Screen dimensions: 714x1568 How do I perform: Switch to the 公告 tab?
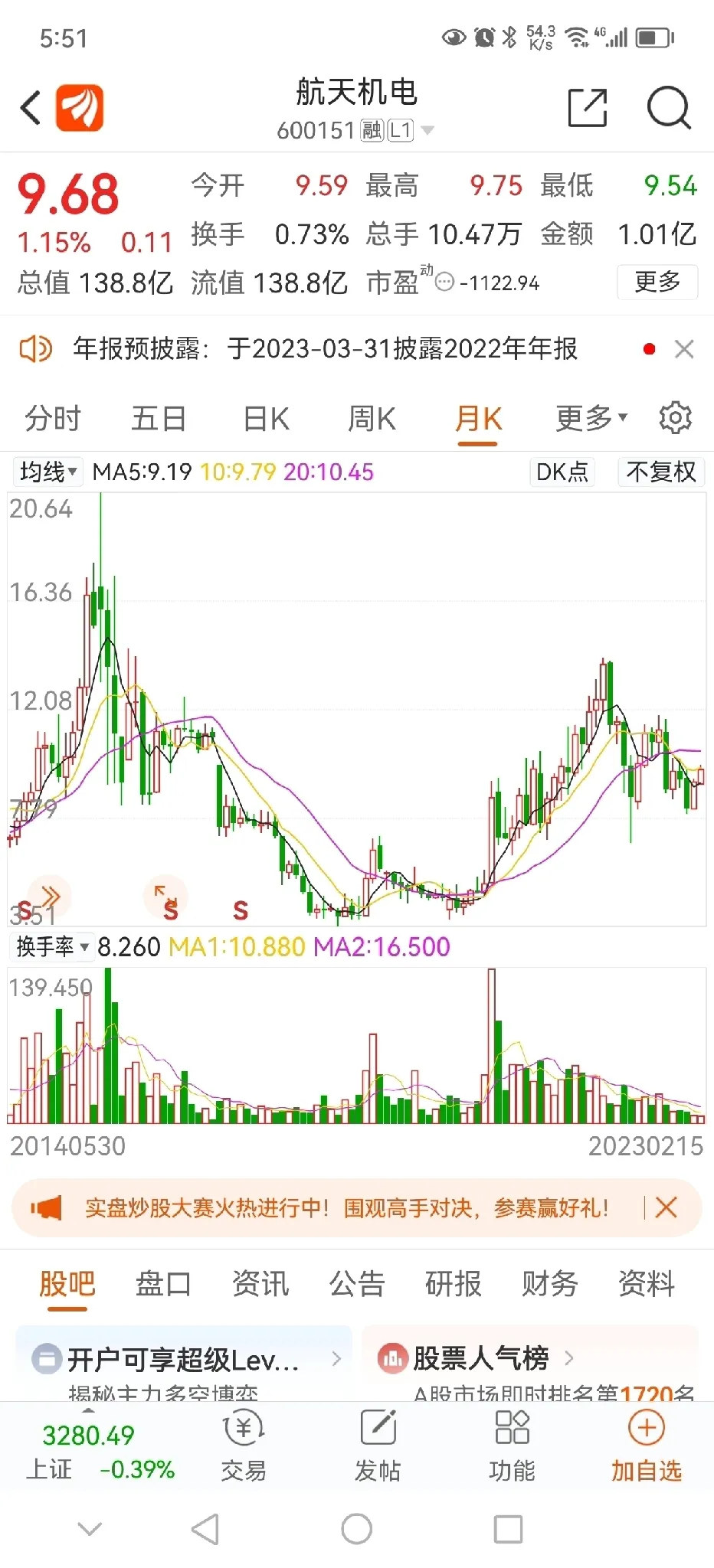[x=357, y=1284]
